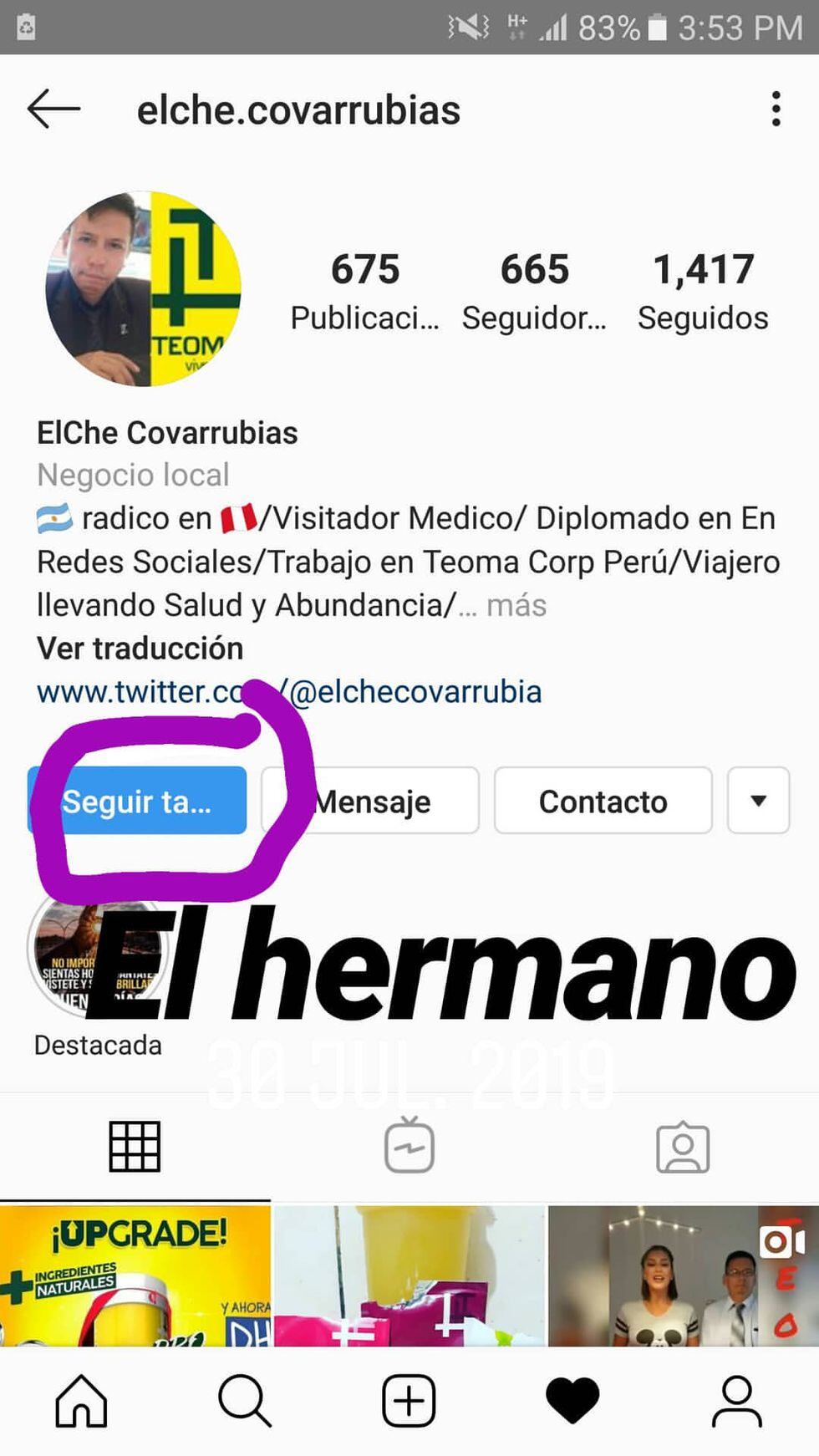819x1456 pixels.
Task: Tap the Contacto button
Action: point(603,801)
